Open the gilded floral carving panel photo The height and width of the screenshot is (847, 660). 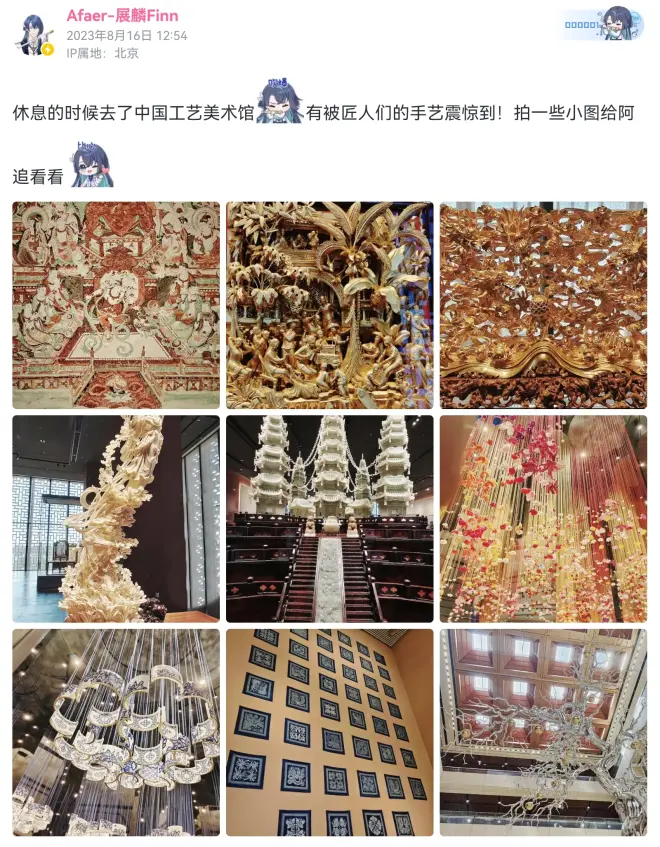click(x=543, y=305)
